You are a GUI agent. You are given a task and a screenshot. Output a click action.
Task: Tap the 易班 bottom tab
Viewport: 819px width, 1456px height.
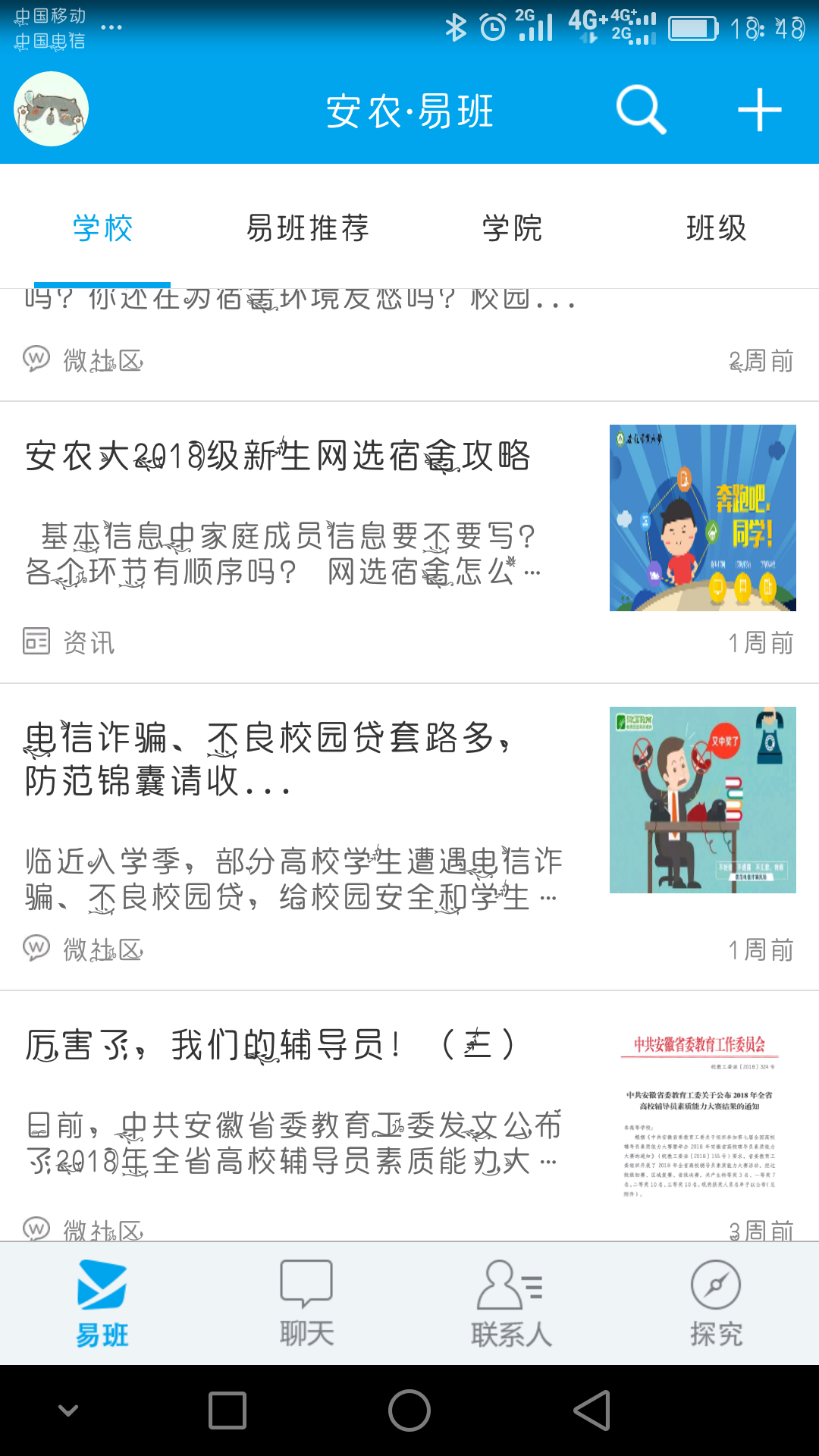(102, 1304)
